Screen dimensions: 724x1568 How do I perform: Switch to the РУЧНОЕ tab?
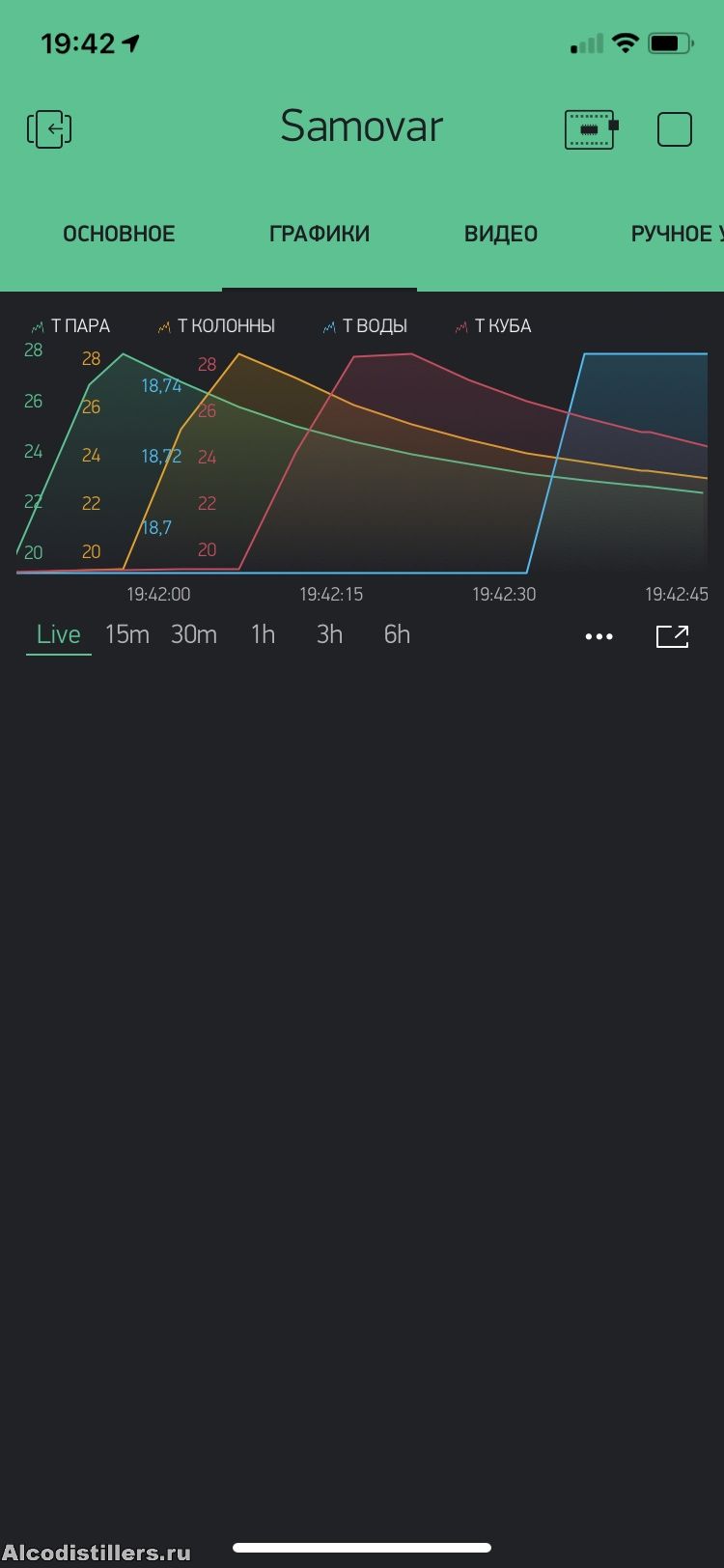coord(677,234)
